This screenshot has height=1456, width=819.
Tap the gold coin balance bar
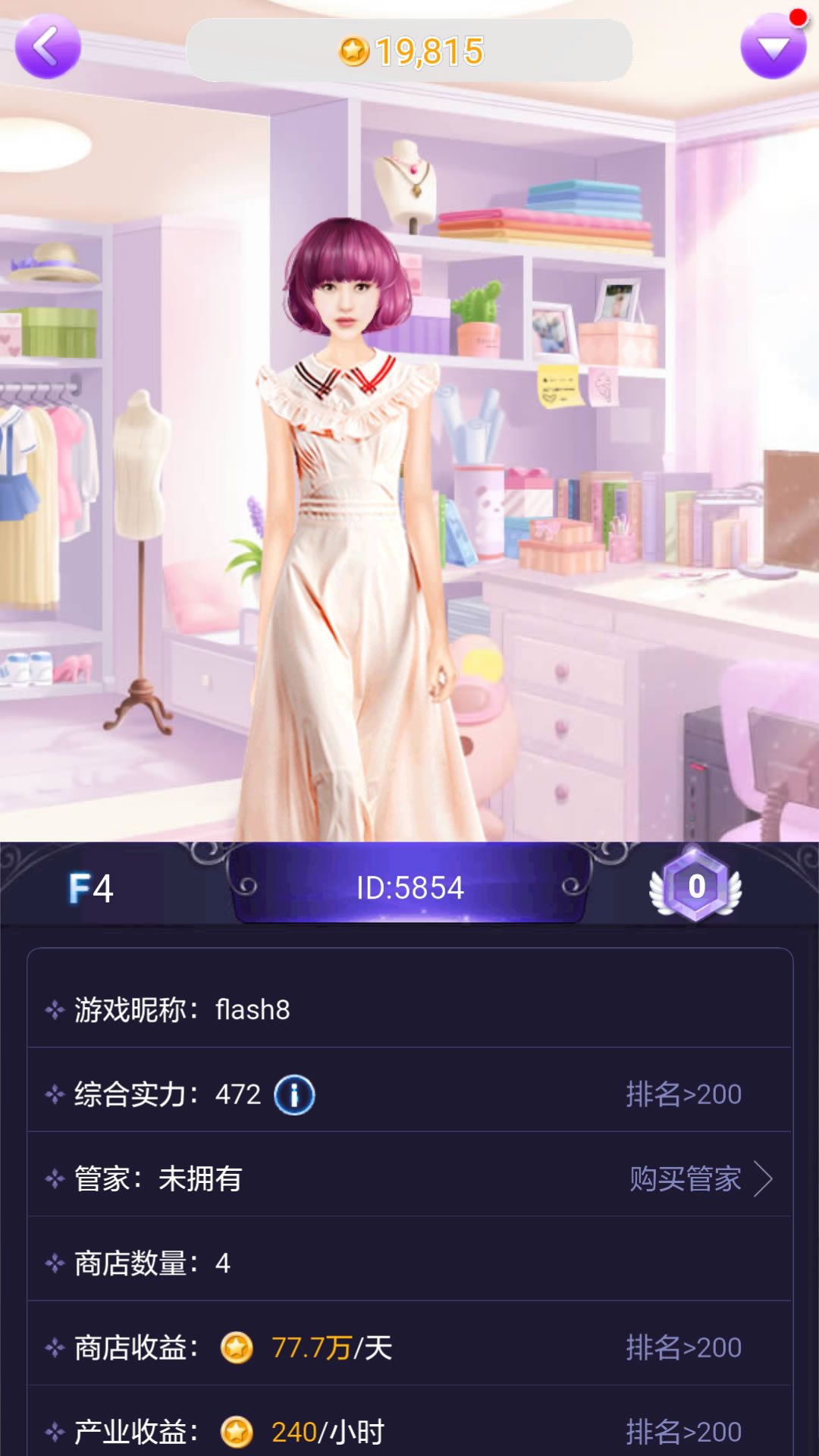coord(409,51)
